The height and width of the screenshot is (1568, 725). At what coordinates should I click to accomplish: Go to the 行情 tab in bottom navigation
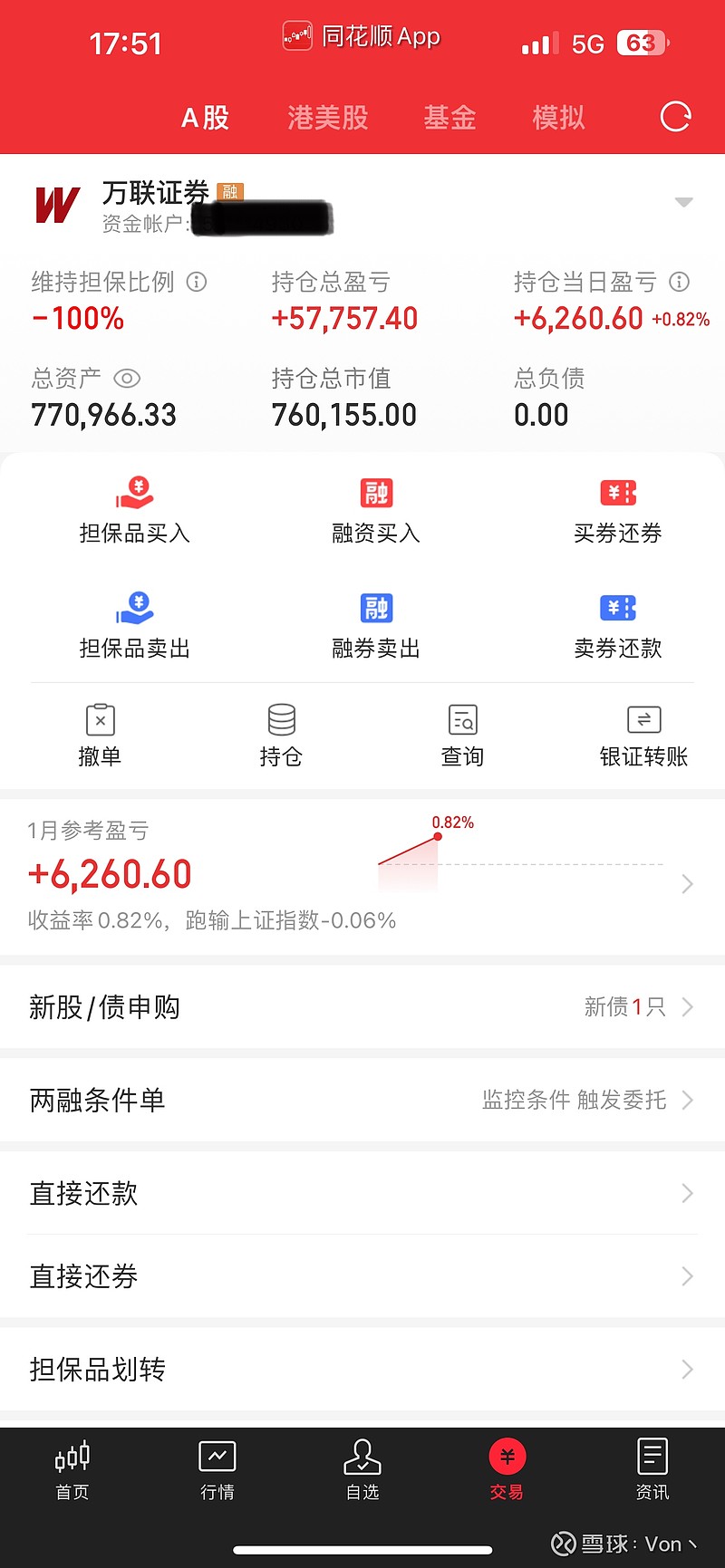[217, 1469]
